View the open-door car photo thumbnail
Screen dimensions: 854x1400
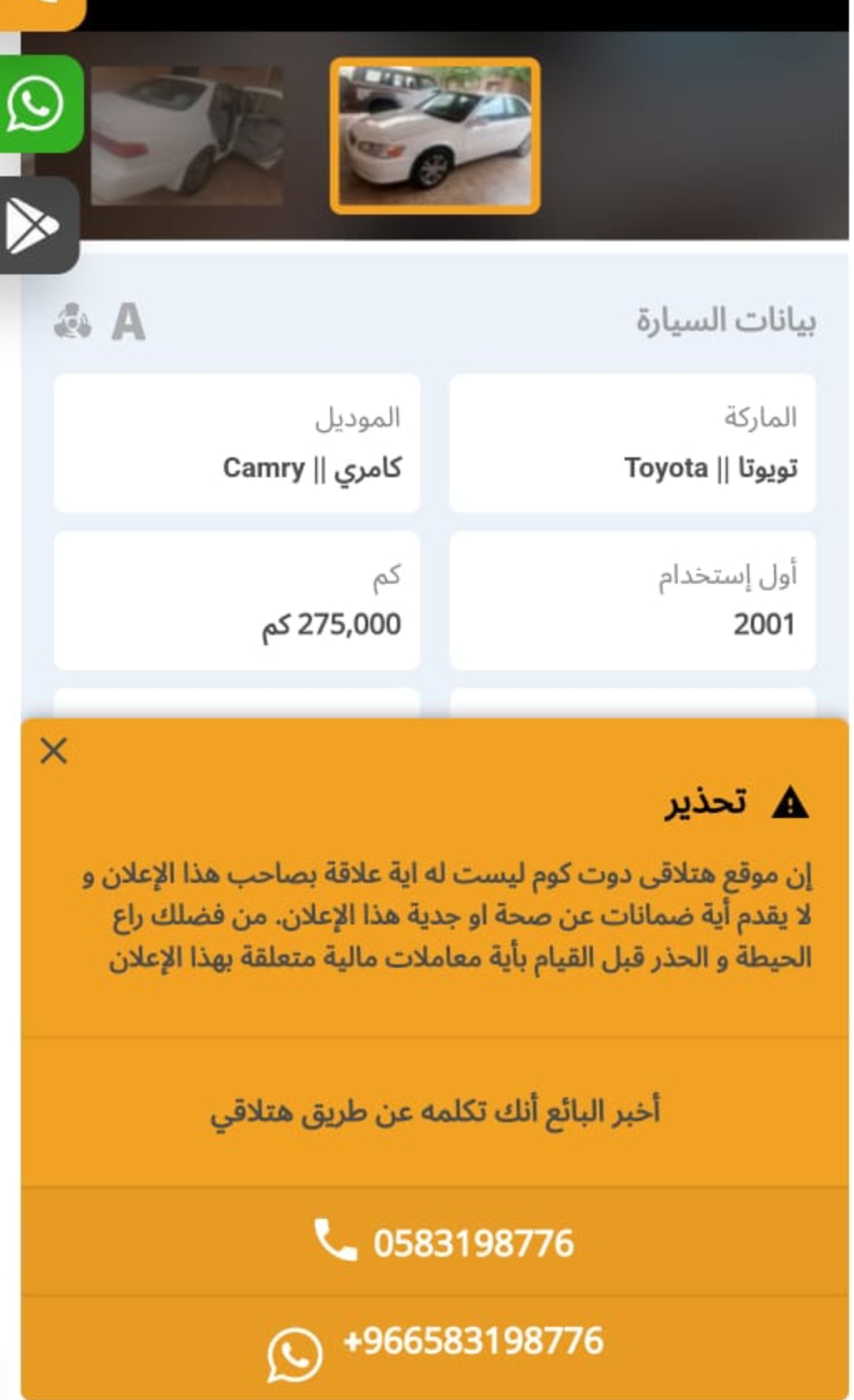[x=186, y=136]
